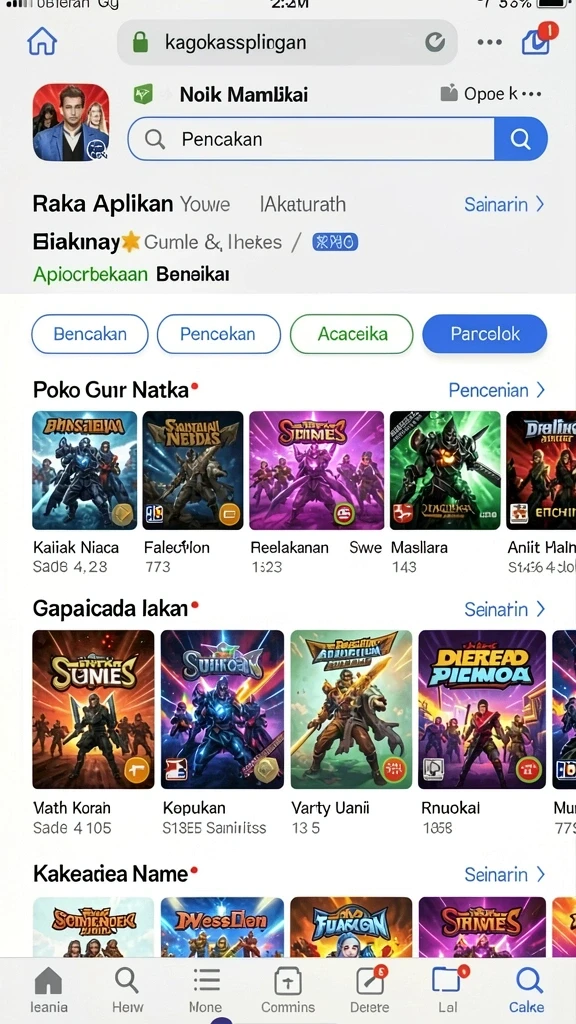
Task: Select the Parcelok chip
Action: [x=485, y=334]
